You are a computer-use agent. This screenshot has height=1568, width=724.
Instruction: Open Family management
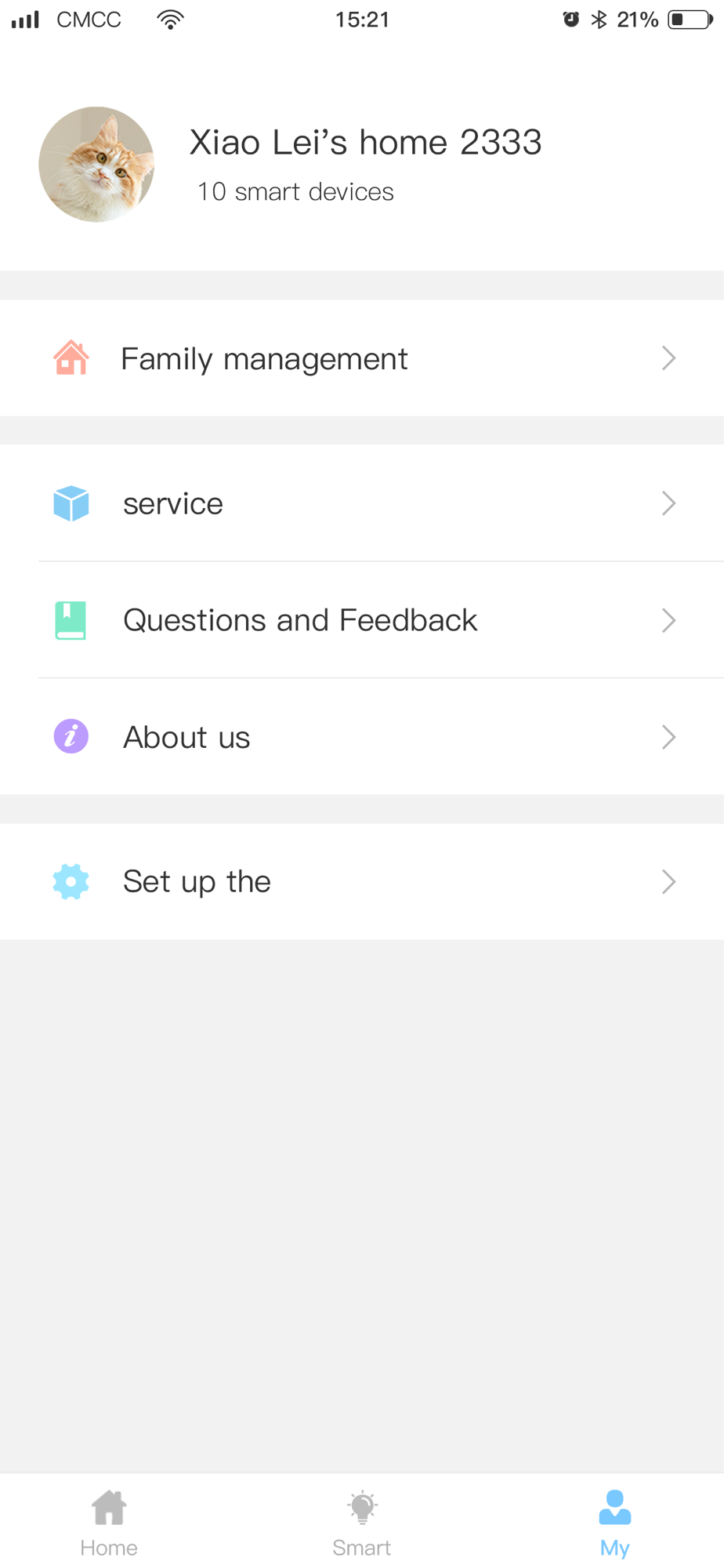pyautogui.click(x=362, y=358)
